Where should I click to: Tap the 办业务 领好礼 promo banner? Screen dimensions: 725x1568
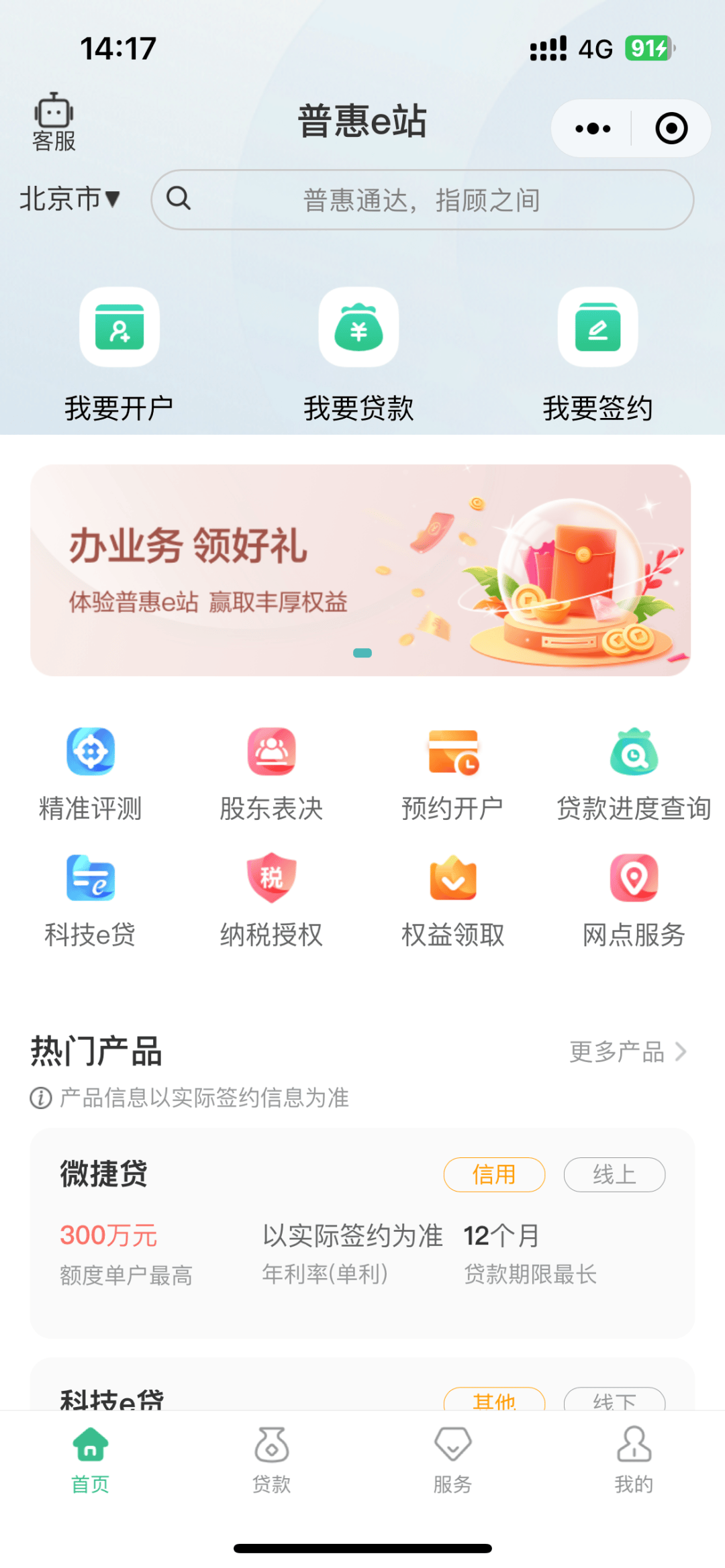[x=362, y=567]
